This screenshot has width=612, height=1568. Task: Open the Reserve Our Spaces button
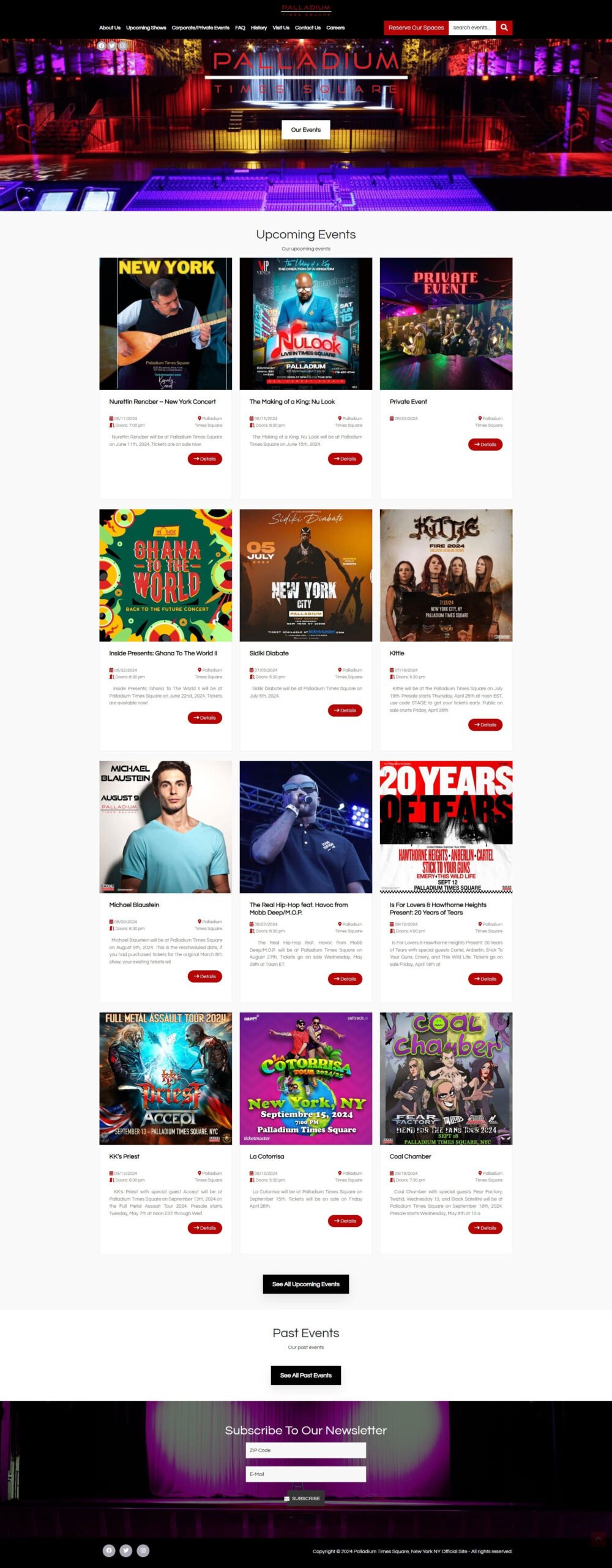(416, 28)
